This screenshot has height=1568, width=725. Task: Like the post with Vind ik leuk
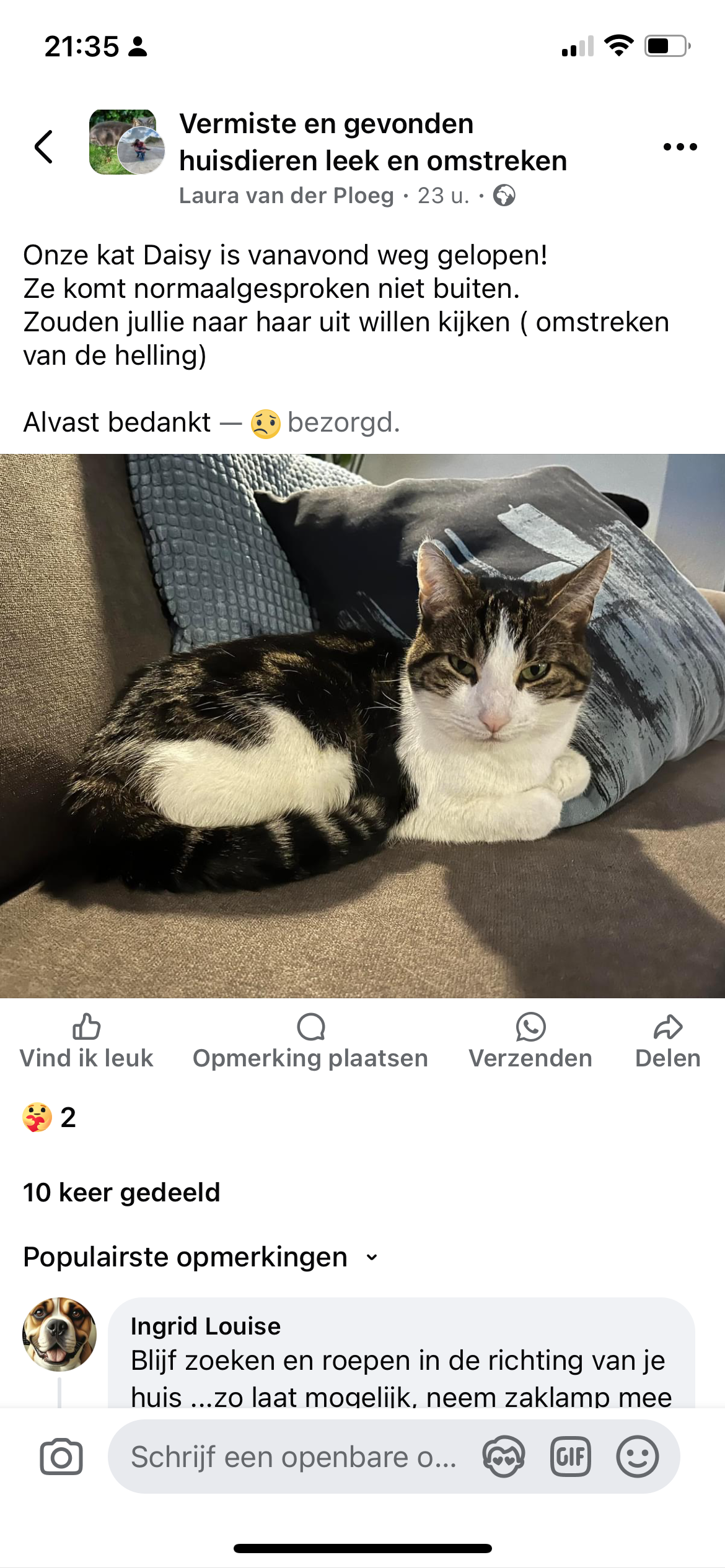tap(86, 1042)
